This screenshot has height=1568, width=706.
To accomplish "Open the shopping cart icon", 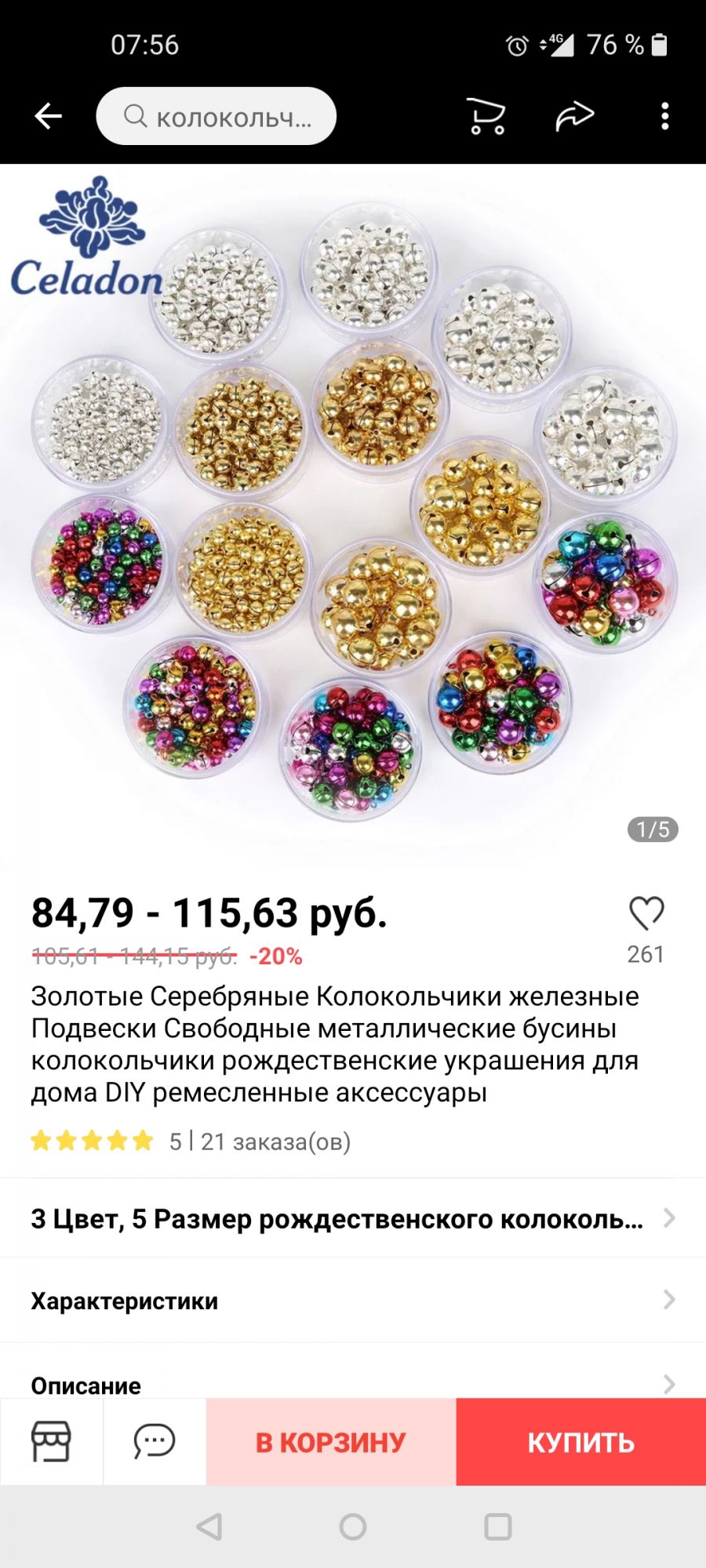I will (486, 116).
